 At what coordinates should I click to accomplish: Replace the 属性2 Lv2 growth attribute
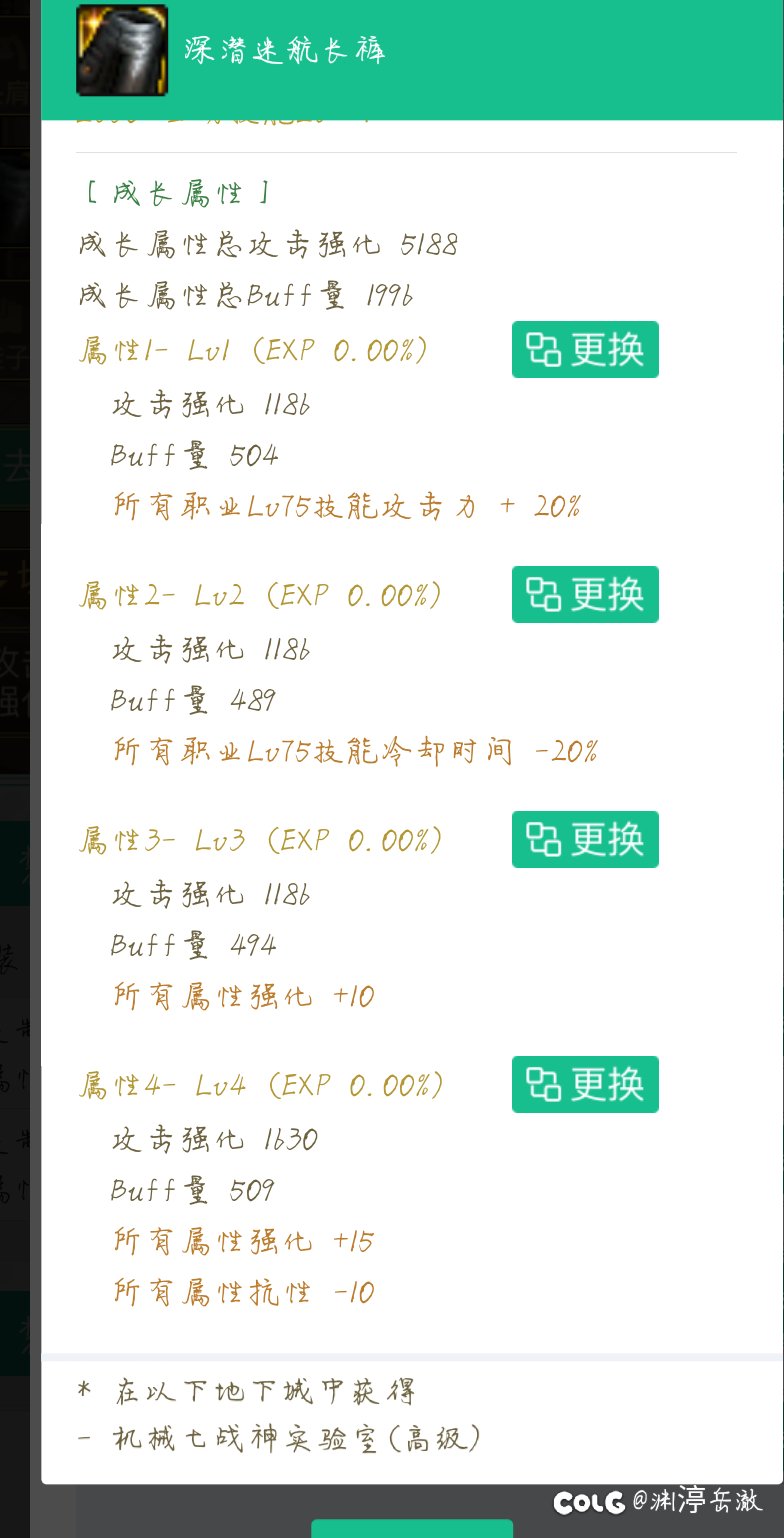click(x=585, y=594)
